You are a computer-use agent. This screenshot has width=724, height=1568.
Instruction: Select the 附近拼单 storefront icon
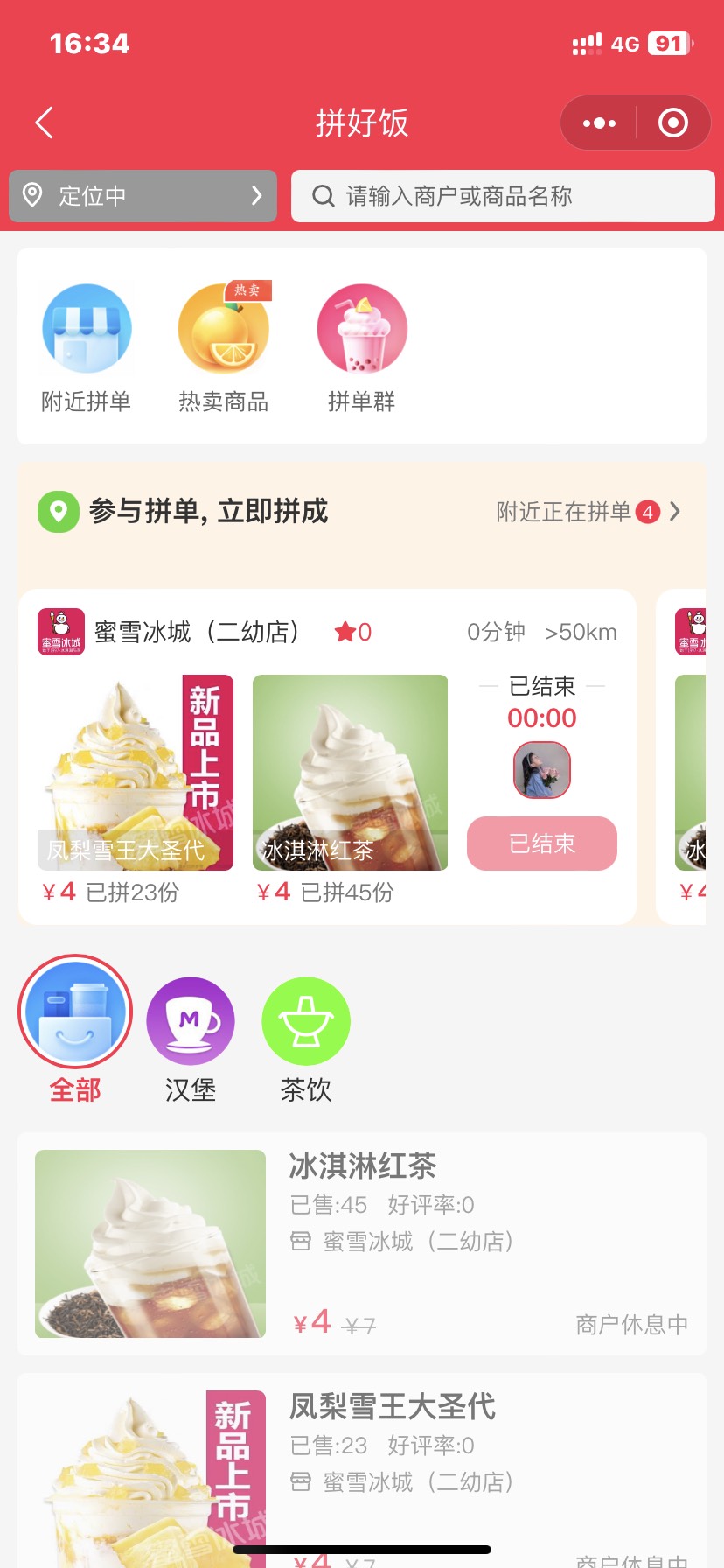click(86, 328)
